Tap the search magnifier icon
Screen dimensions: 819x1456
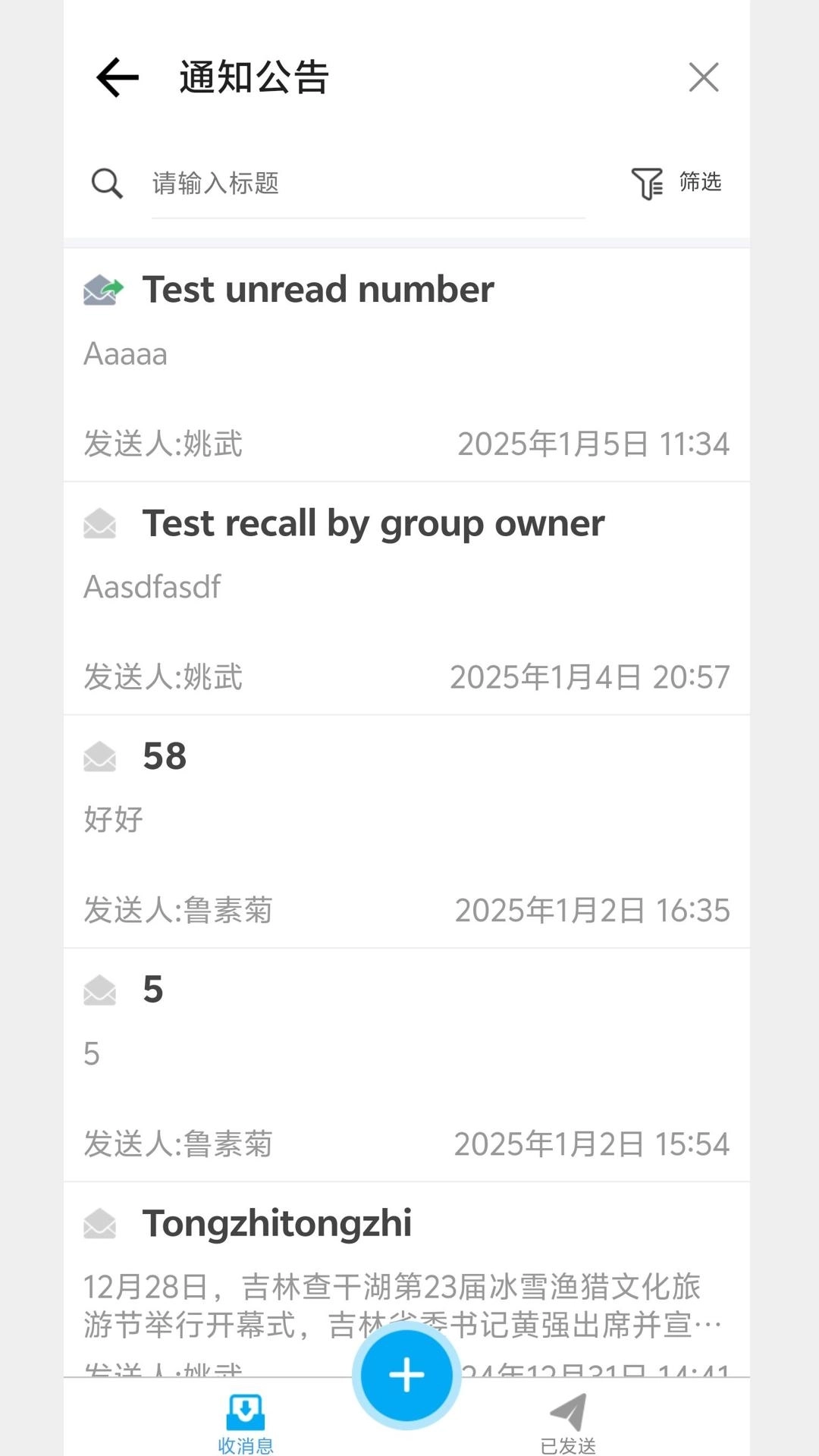(107, 184)
